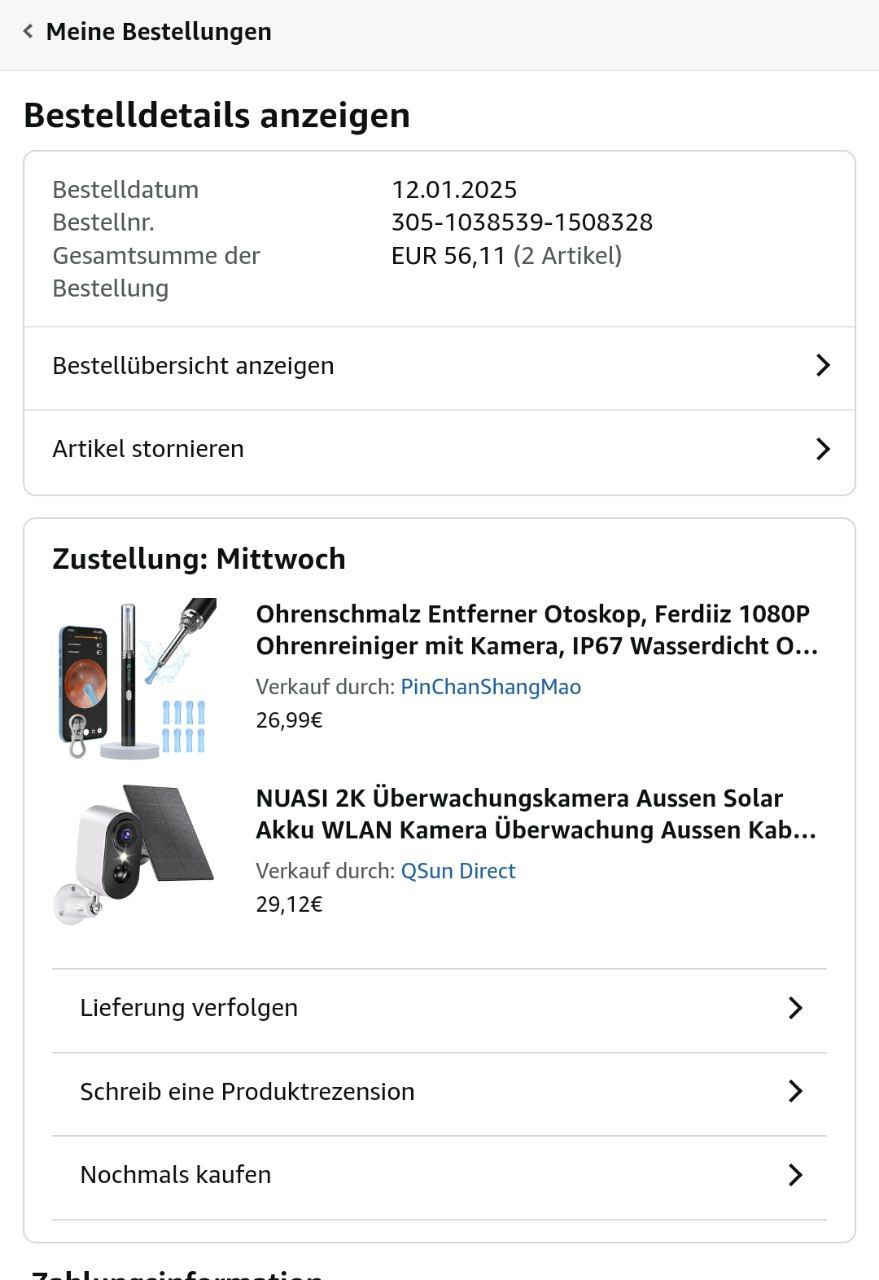Choose Nochmals kaufen
Screen dimensions: 879x1280
(x=439, y=1175)
